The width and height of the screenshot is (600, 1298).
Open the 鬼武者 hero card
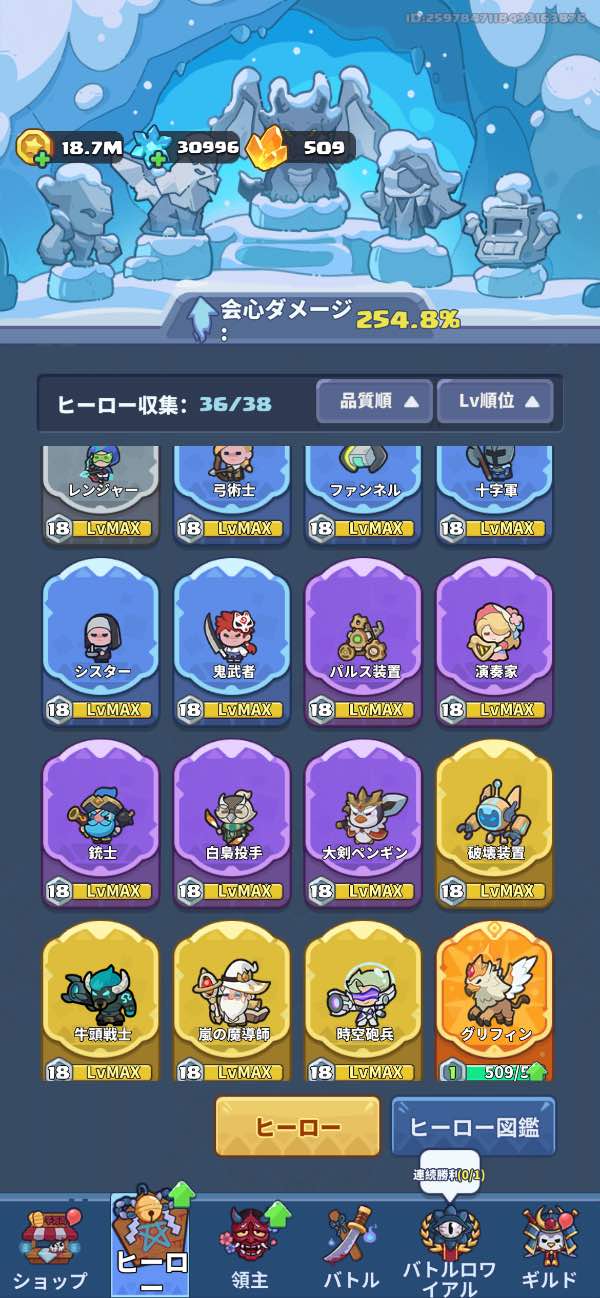tap(232, 640)
